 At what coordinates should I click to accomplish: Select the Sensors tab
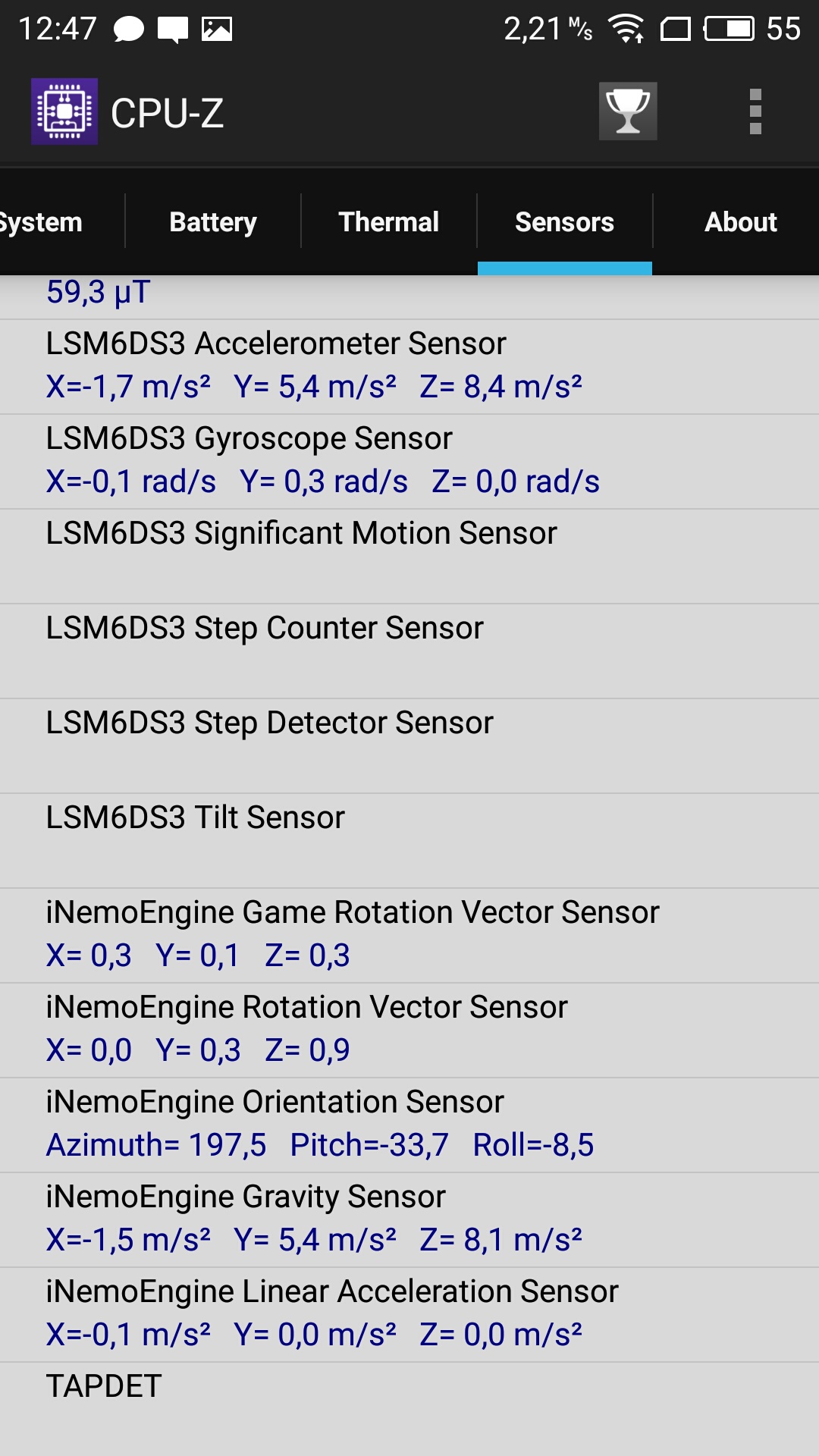click(x=565, y=222)
